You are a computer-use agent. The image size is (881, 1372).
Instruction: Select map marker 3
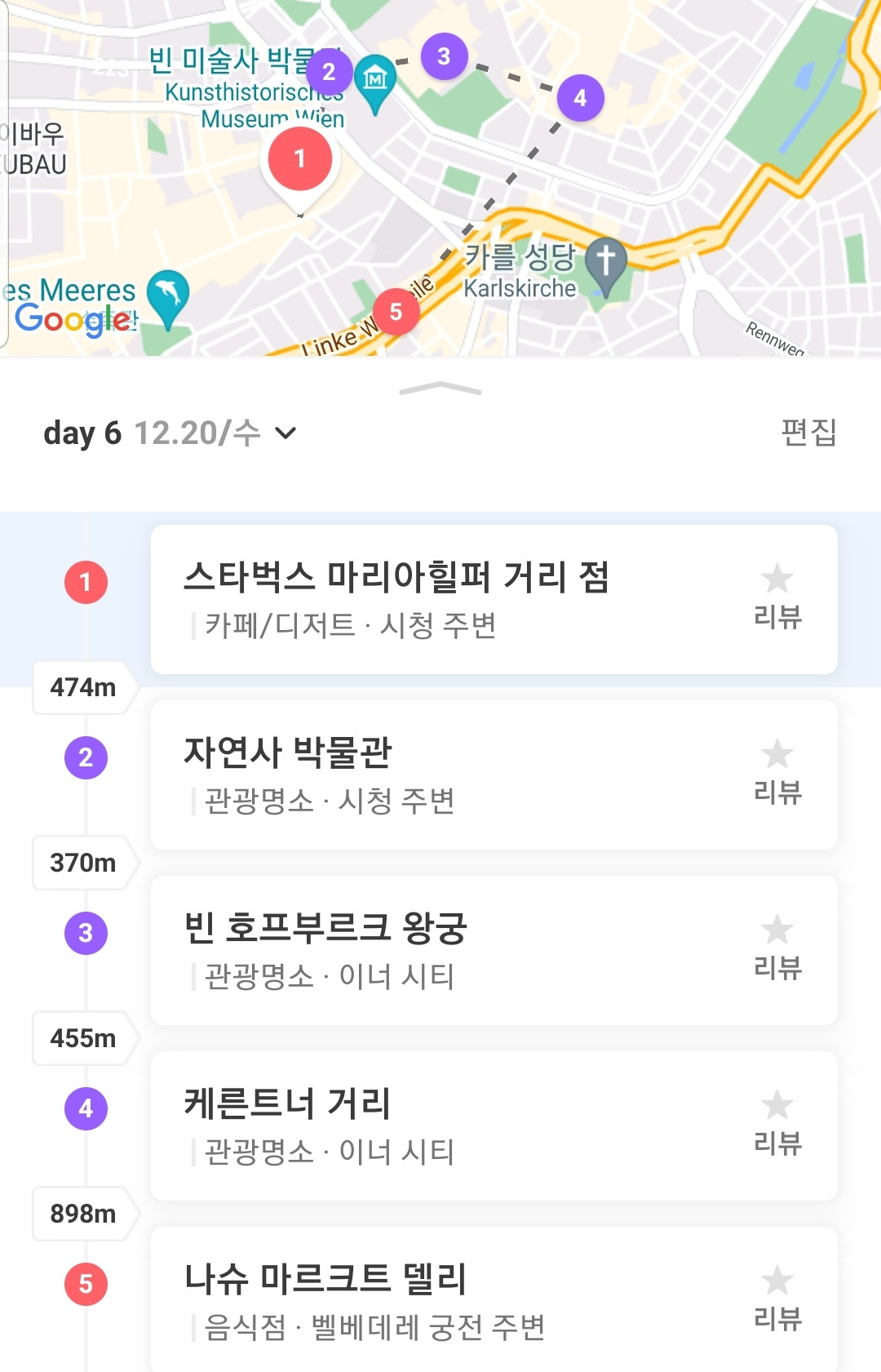(x=444, y=56)
